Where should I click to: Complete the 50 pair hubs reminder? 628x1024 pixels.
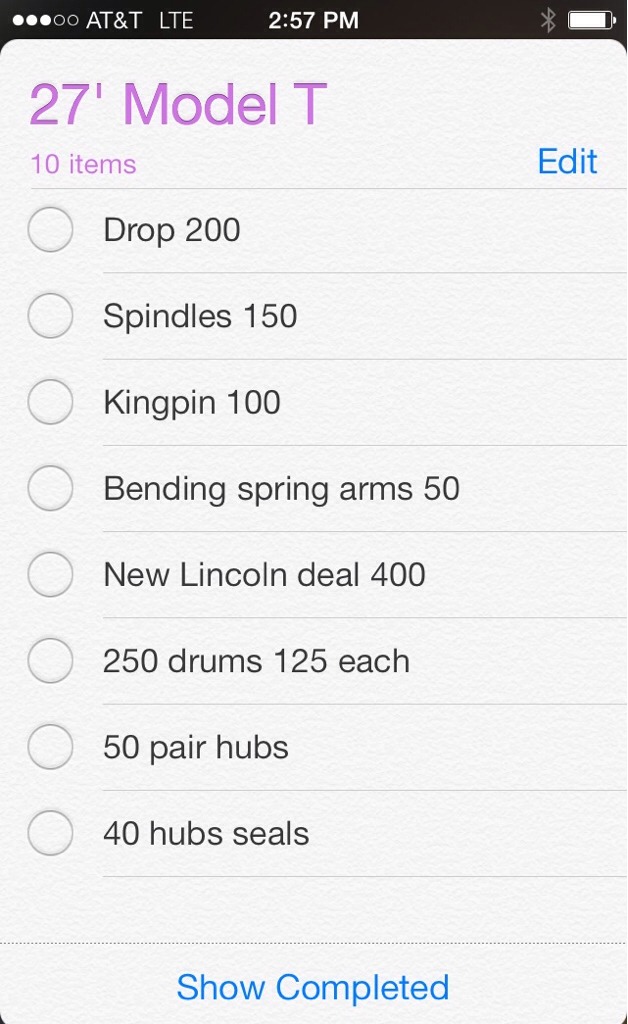coord(50,746)
